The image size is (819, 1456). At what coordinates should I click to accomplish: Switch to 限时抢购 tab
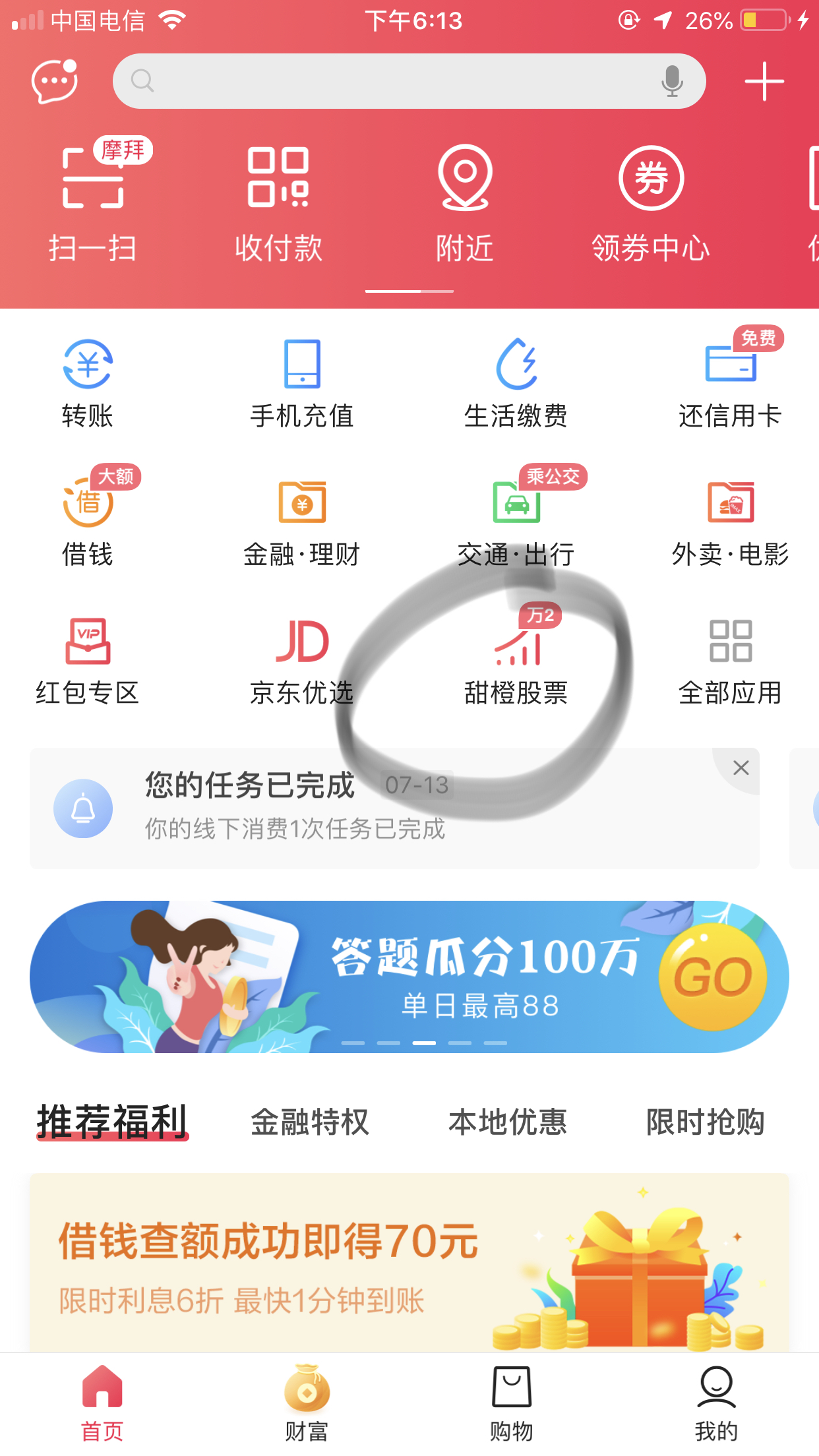point(705,1122)
